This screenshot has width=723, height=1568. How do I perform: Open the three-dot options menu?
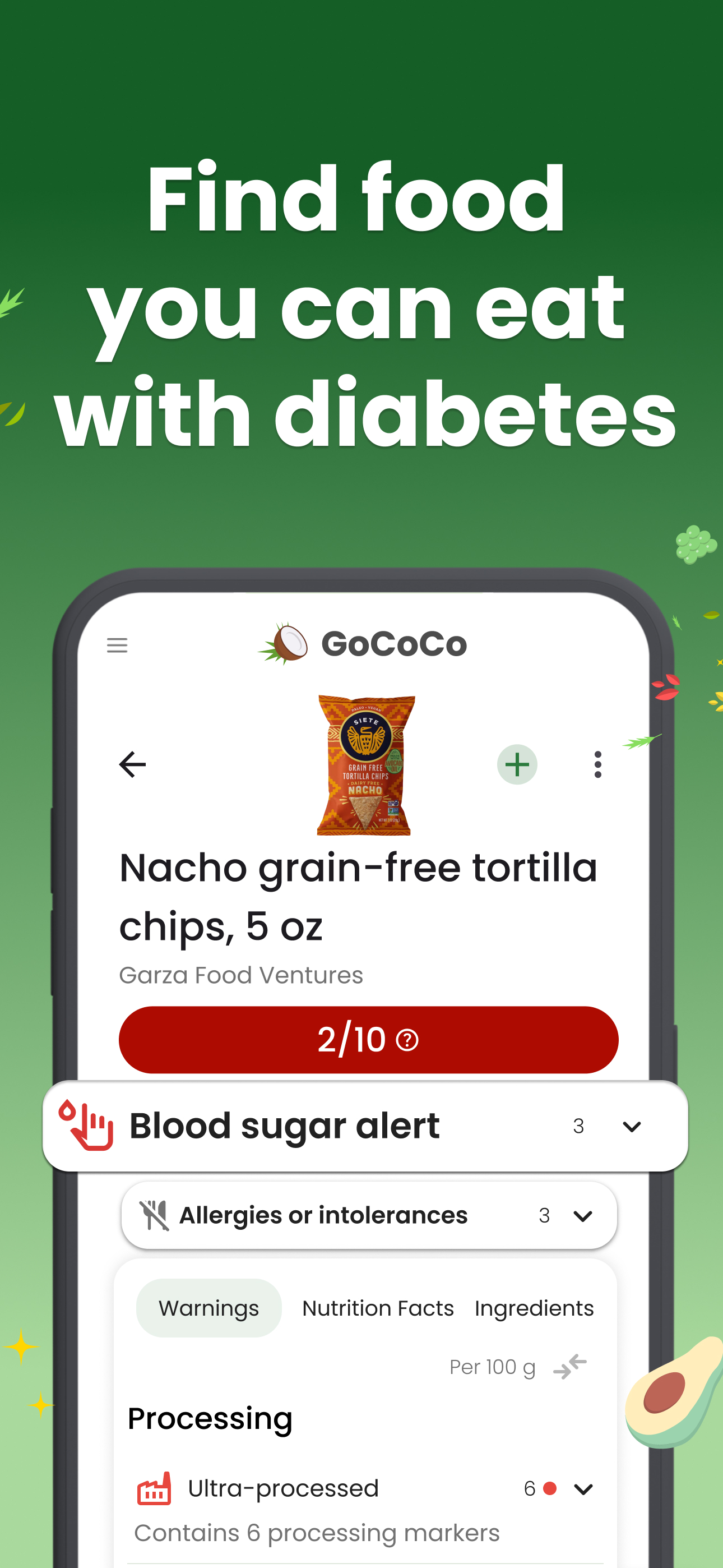coord(597,764)
